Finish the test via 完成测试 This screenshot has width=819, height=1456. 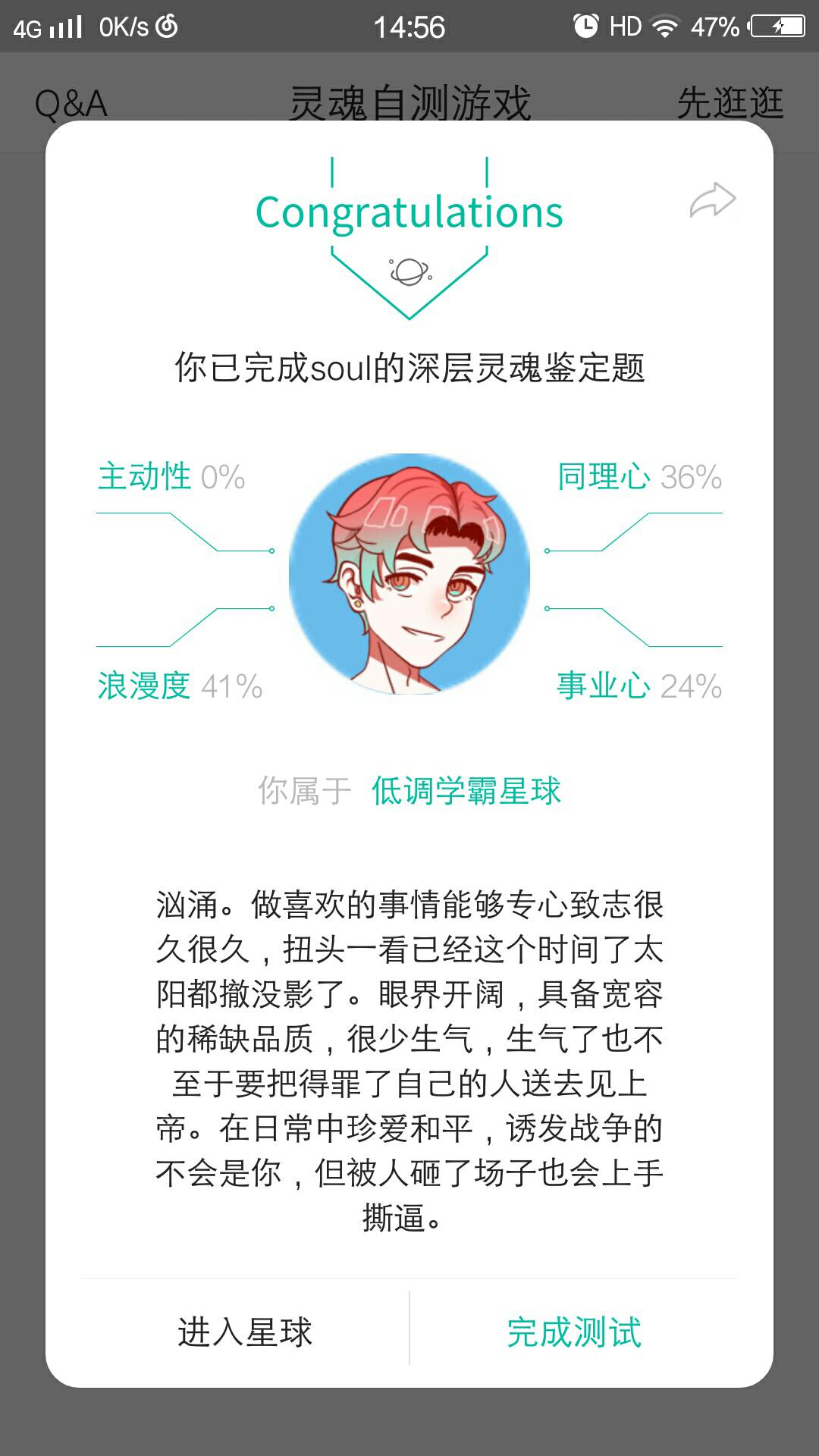(574, 1332)
